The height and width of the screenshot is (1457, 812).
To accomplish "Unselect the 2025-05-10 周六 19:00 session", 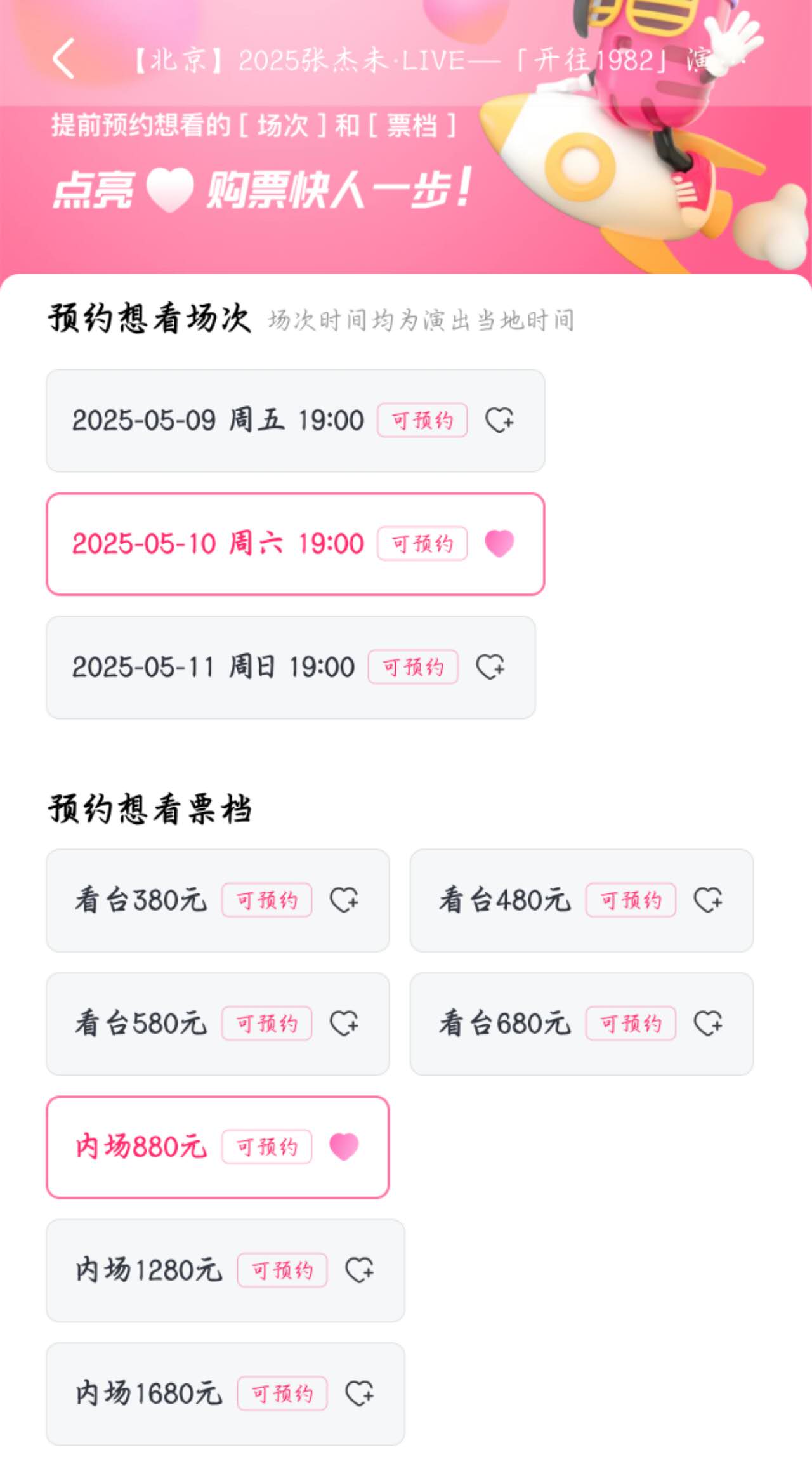I will tap(296, 544).
